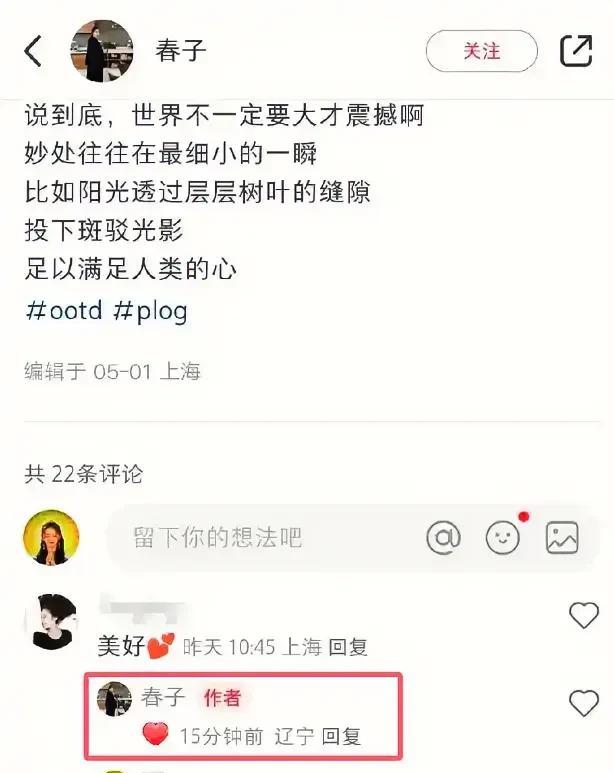Like 春子's author reply
The width and height of the screenshot is (614, 773).
coord(583,703)
